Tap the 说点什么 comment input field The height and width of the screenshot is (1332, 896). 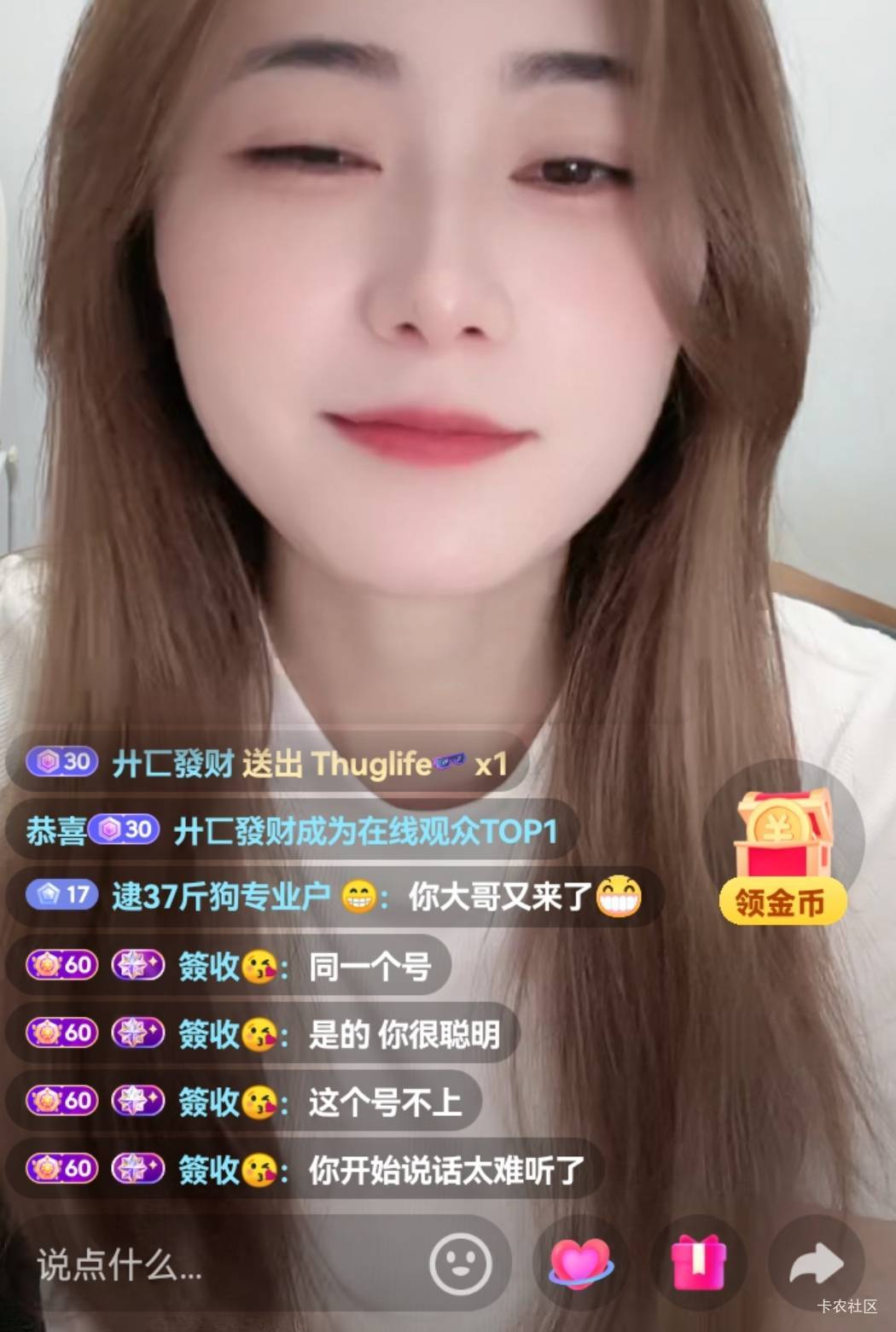(x=213, y=1264)
